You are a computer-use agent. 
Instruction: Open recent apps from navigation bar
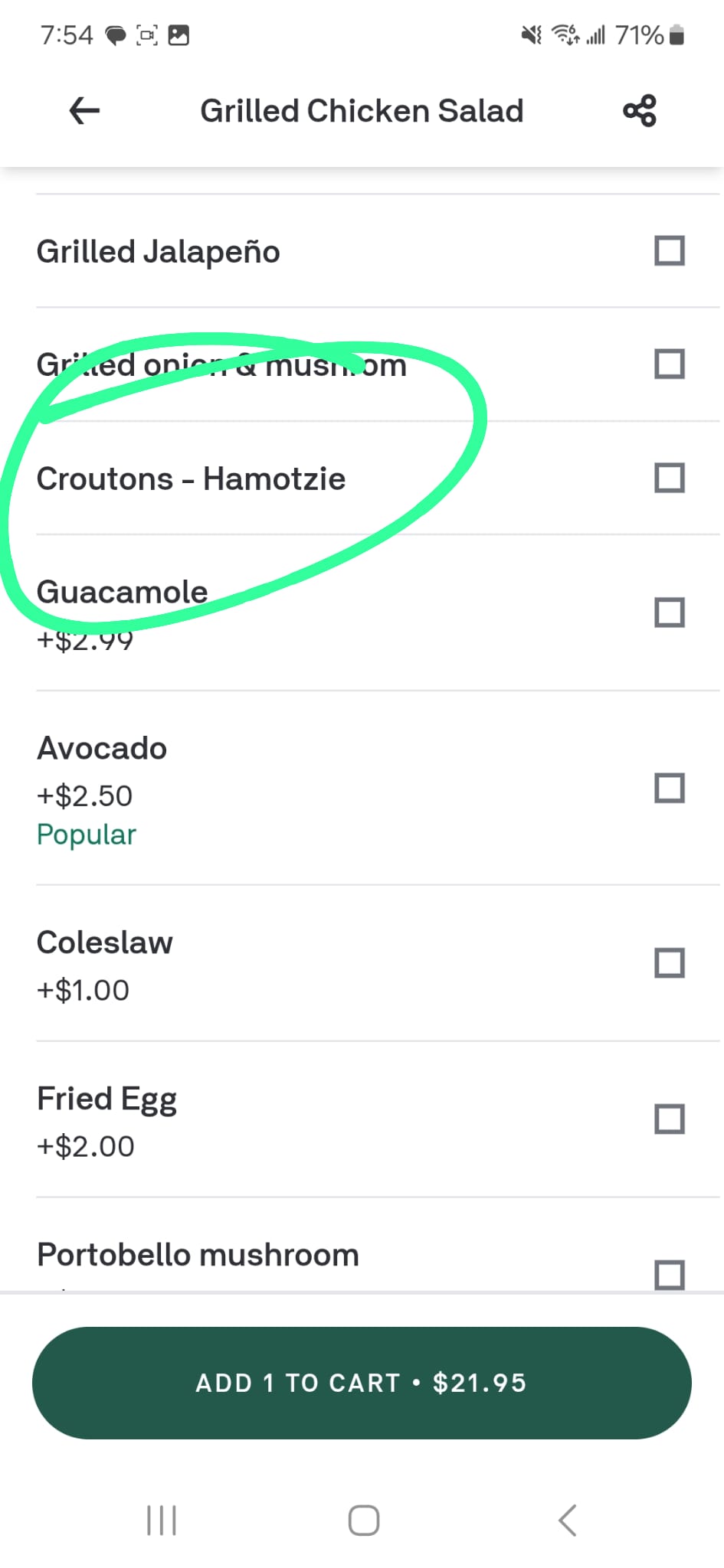[x=162, y=1521]
